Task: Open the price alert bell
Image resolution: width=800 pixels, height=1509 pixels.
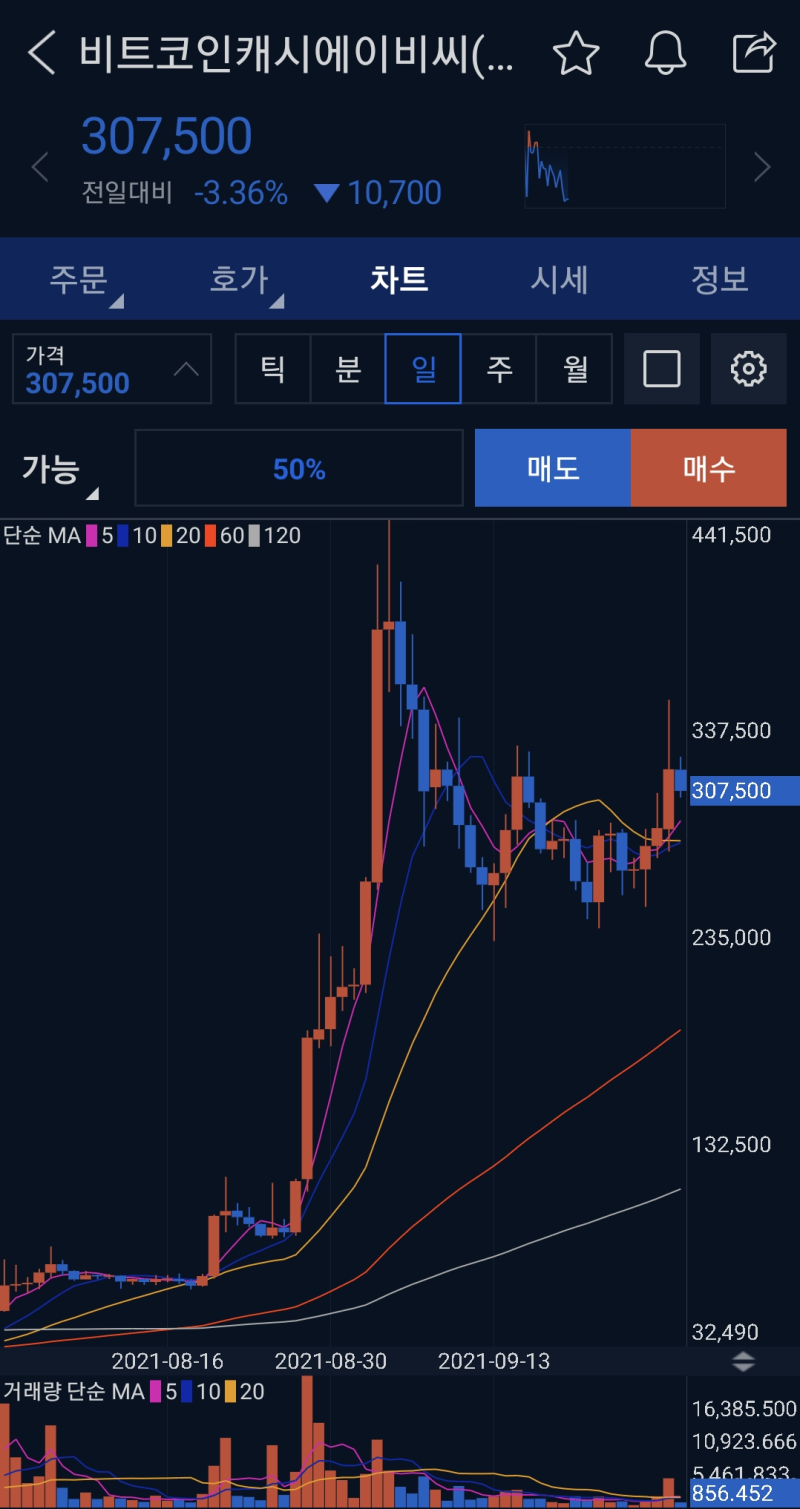Action: (x=666, y=53)
